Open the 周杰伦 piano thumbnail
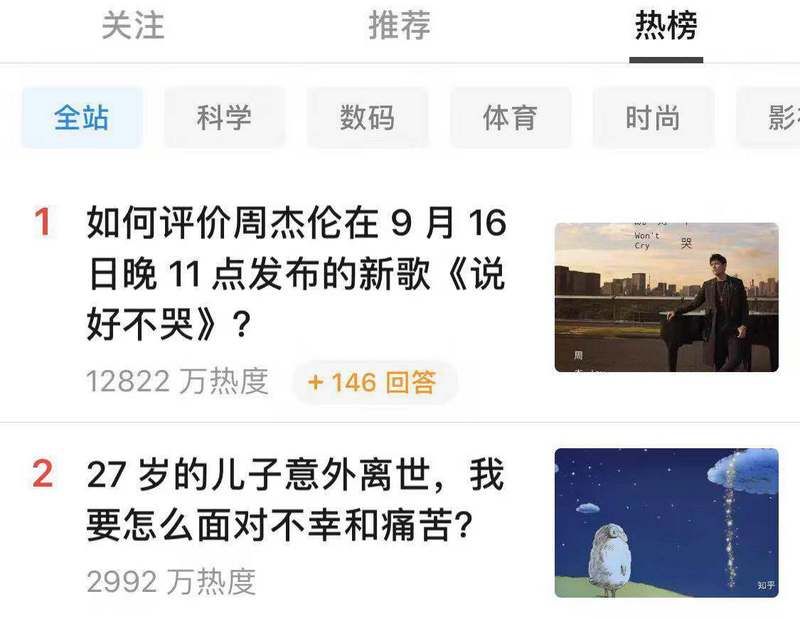Image resolution: width=800 pixels, height=619 pixels. (x=666, y=297)
